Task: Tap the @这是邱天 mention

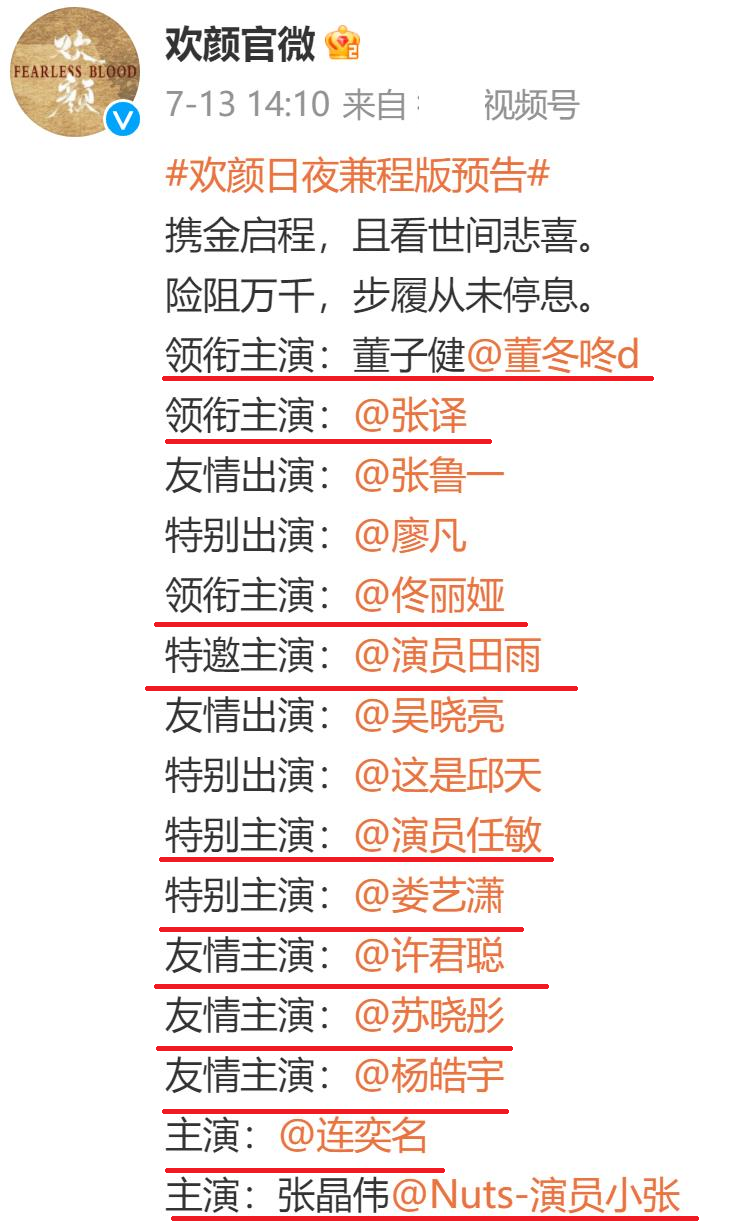Action: pos(448,775)
